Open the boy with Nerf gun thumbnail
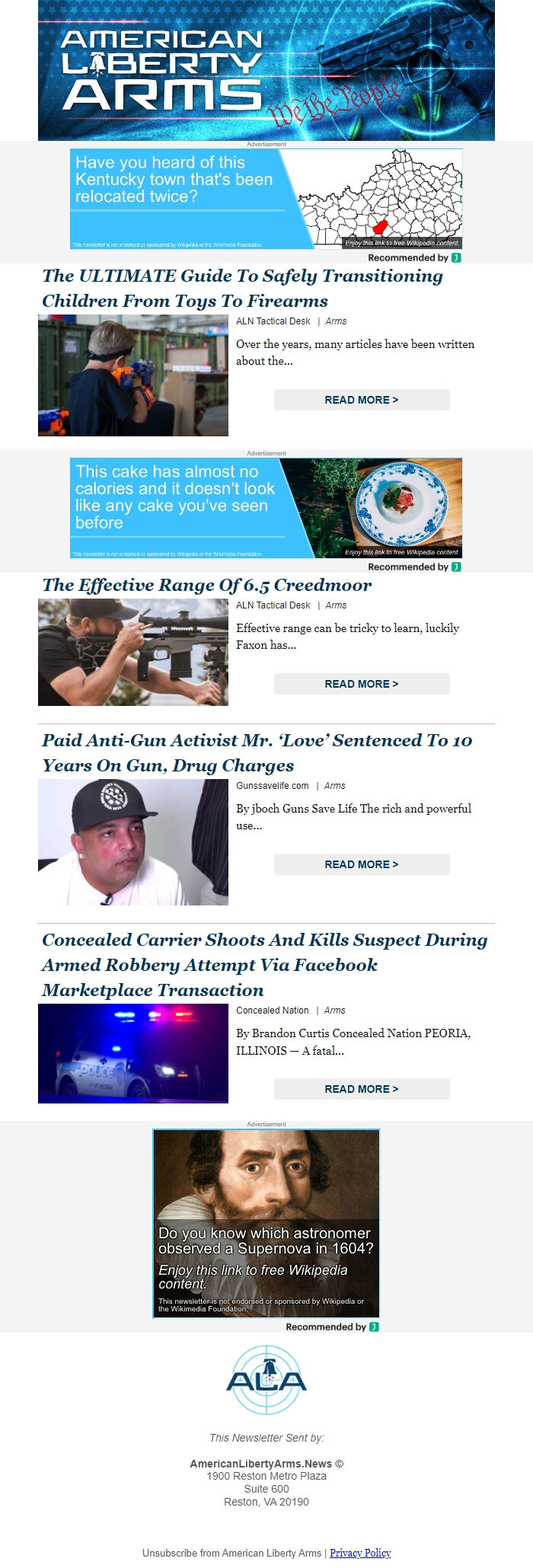533x1568 pixels. [132, 375]
